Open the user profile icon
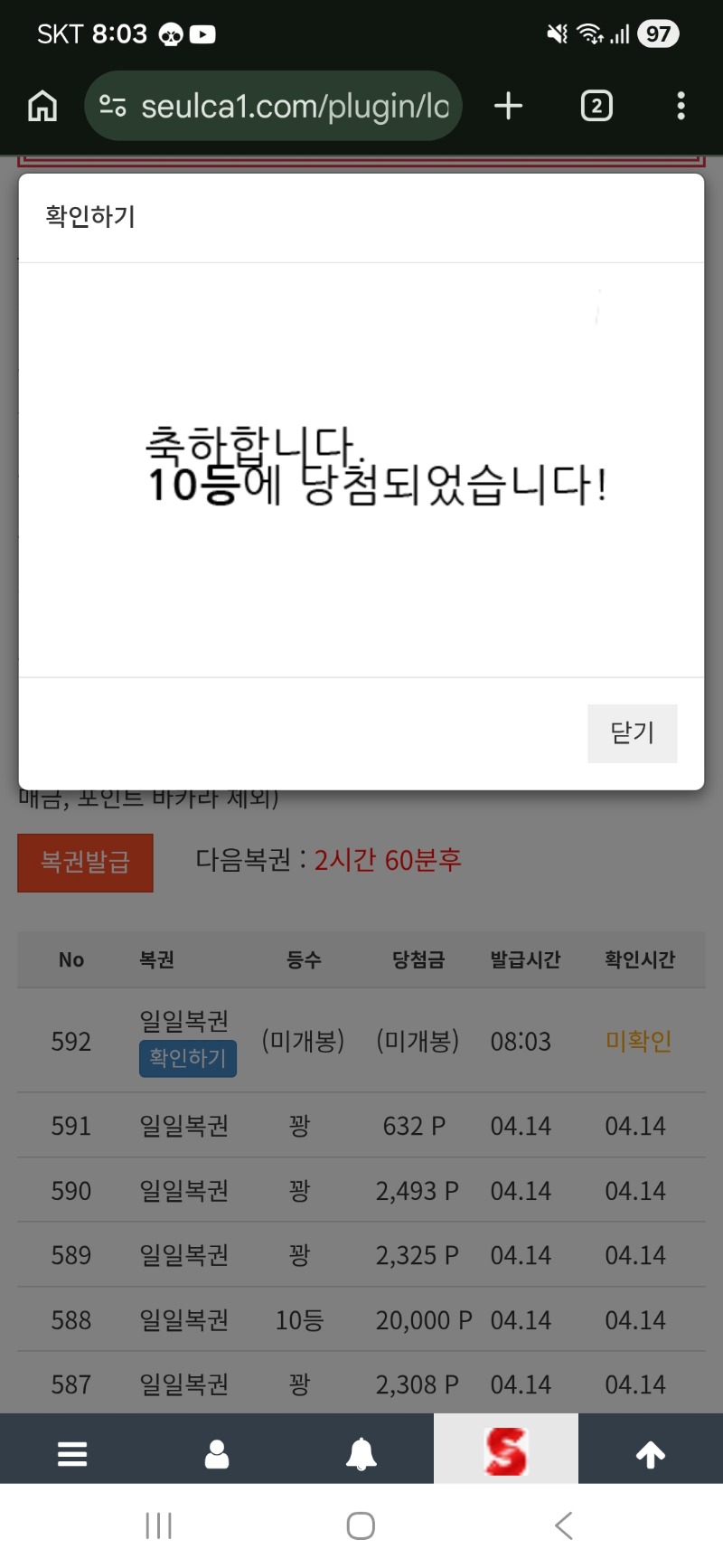 [217, 1454]
